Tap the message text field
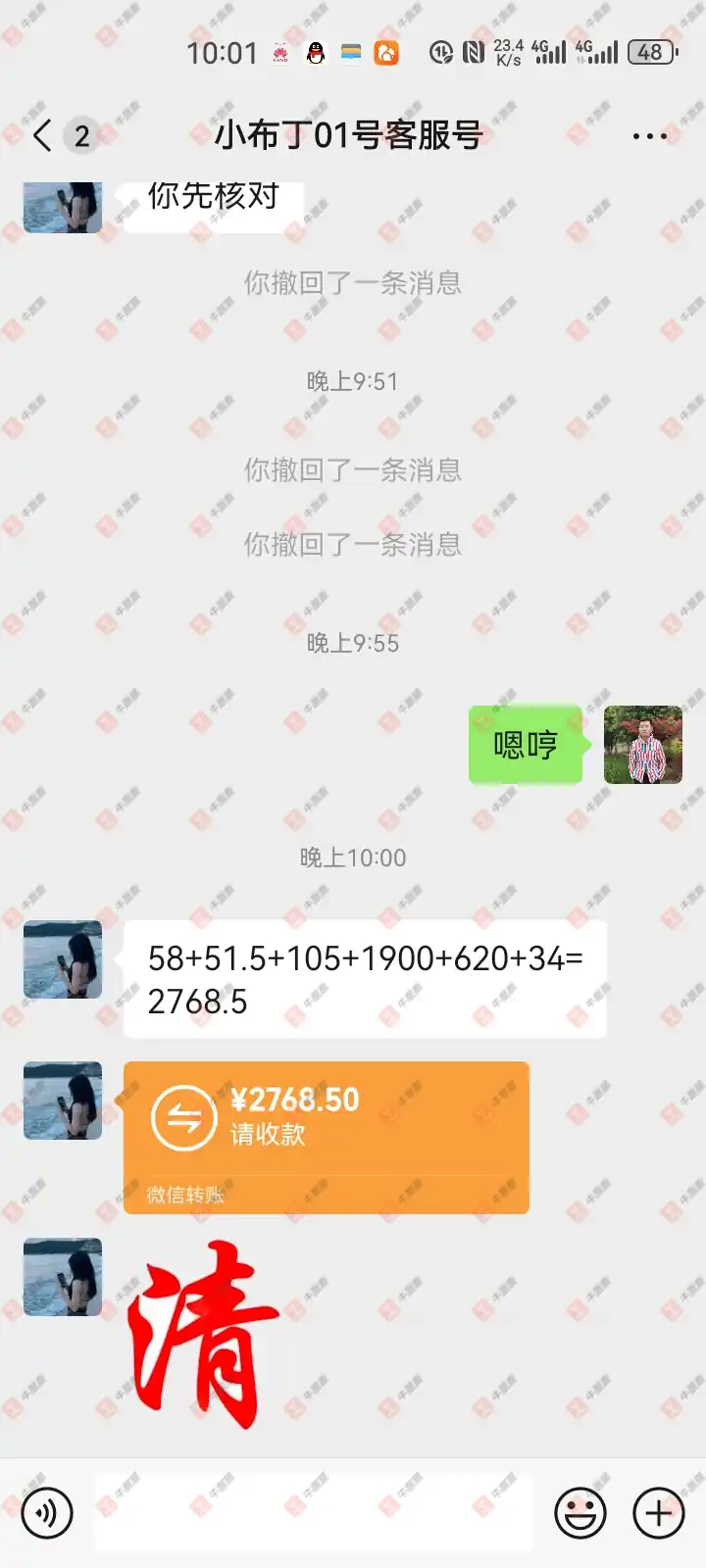This screenshot has height=1568, width=706. pyautogui.click(x=314, y=1513)
